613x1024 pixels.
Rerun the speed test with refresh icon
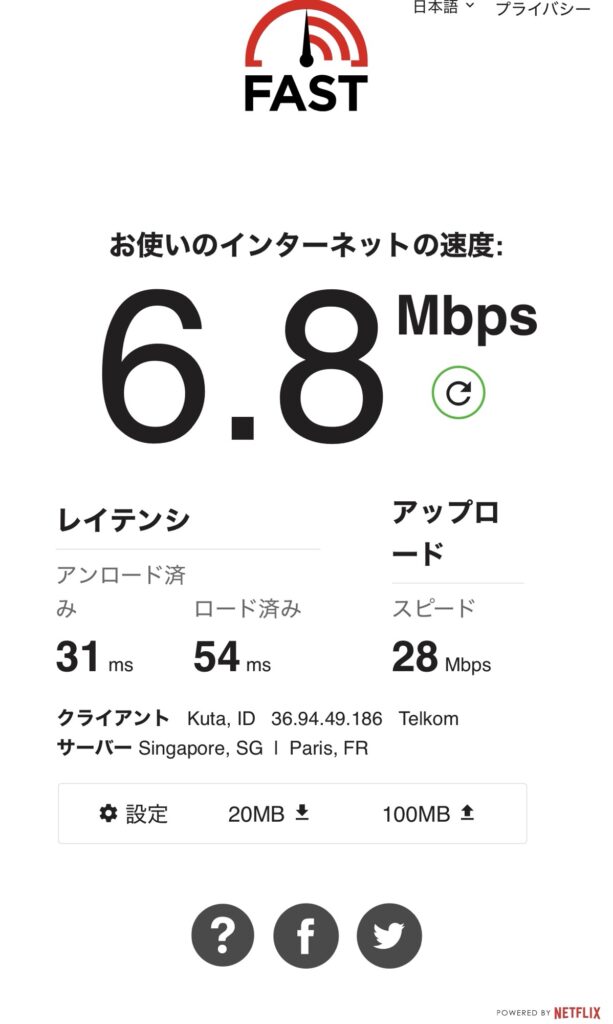pos(458,393)
